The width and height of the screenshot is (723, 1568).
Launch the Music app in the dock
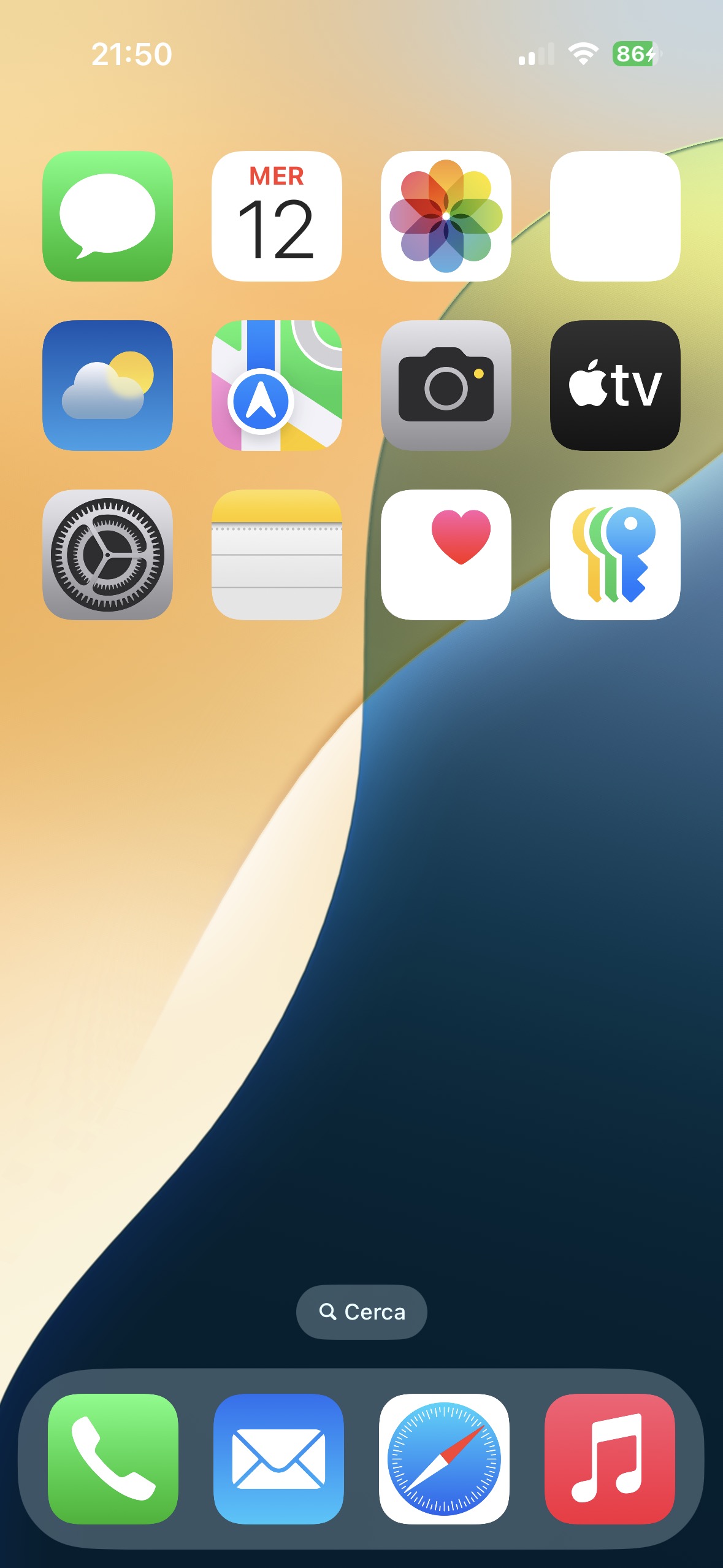coord(610,1459)
